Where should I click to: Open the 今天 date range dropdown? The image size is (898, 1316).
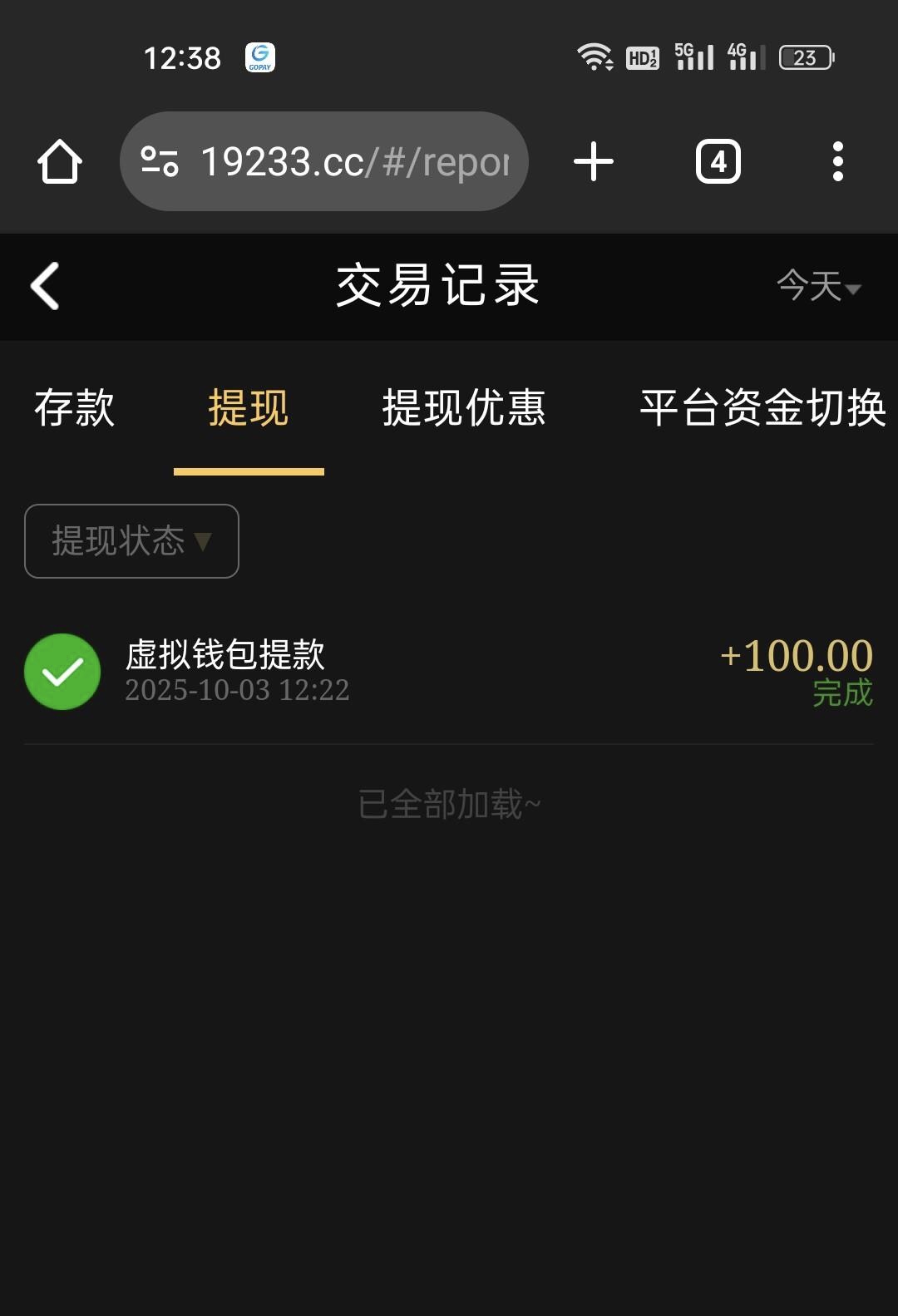pyautogui.click(x=818, y=287)
